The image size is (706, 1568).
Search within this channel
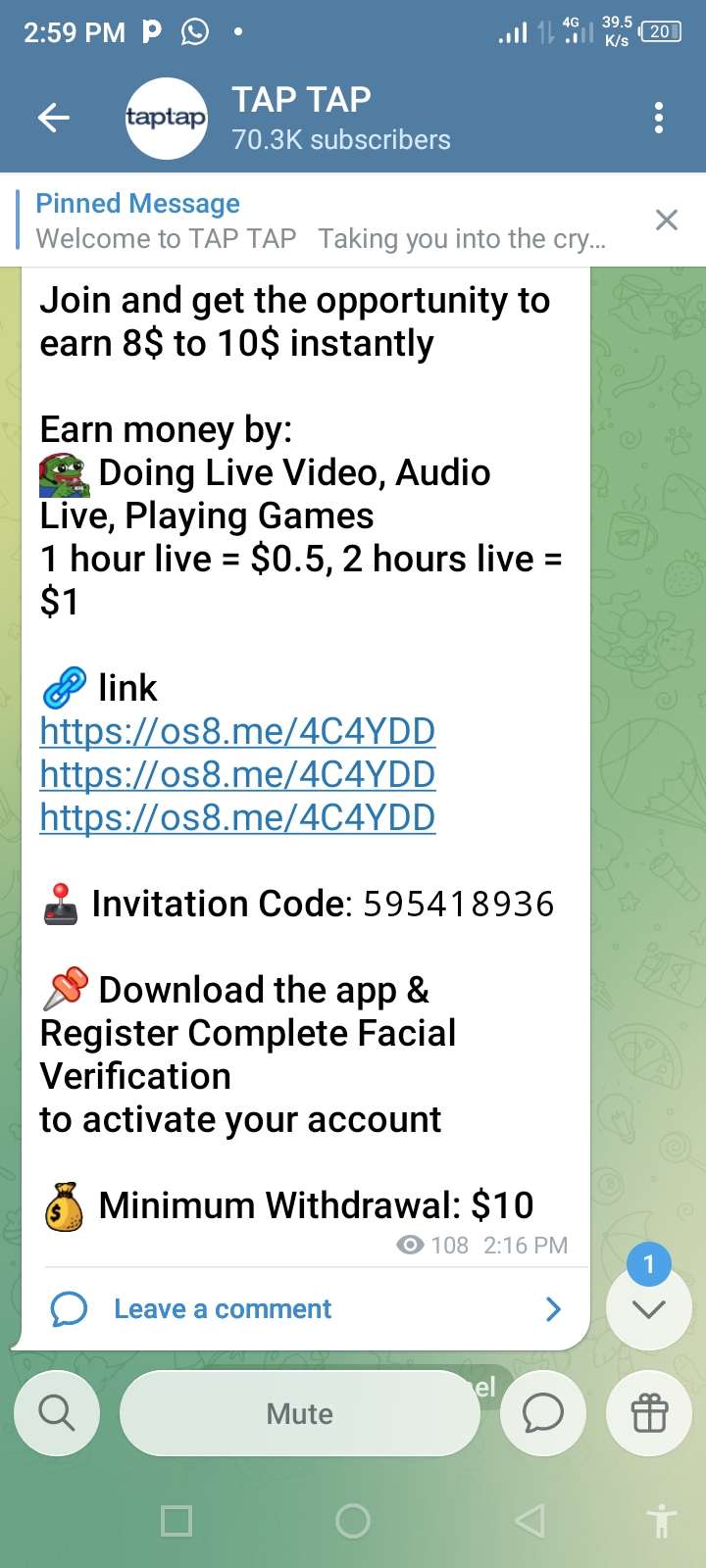pyautogui.click(x=57, y=1413)
